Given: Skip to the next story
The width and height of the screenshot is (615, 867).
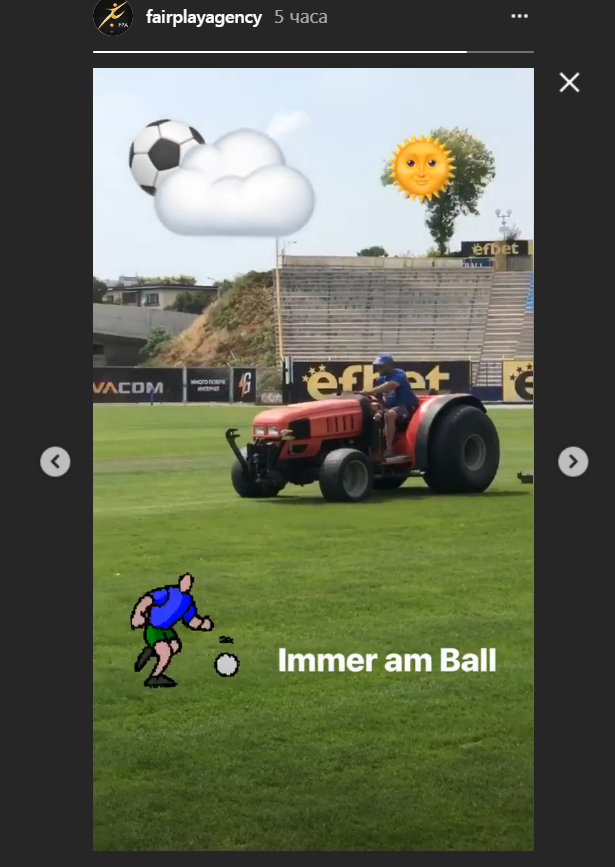Looking at the screenshot, I should point(572,461).
